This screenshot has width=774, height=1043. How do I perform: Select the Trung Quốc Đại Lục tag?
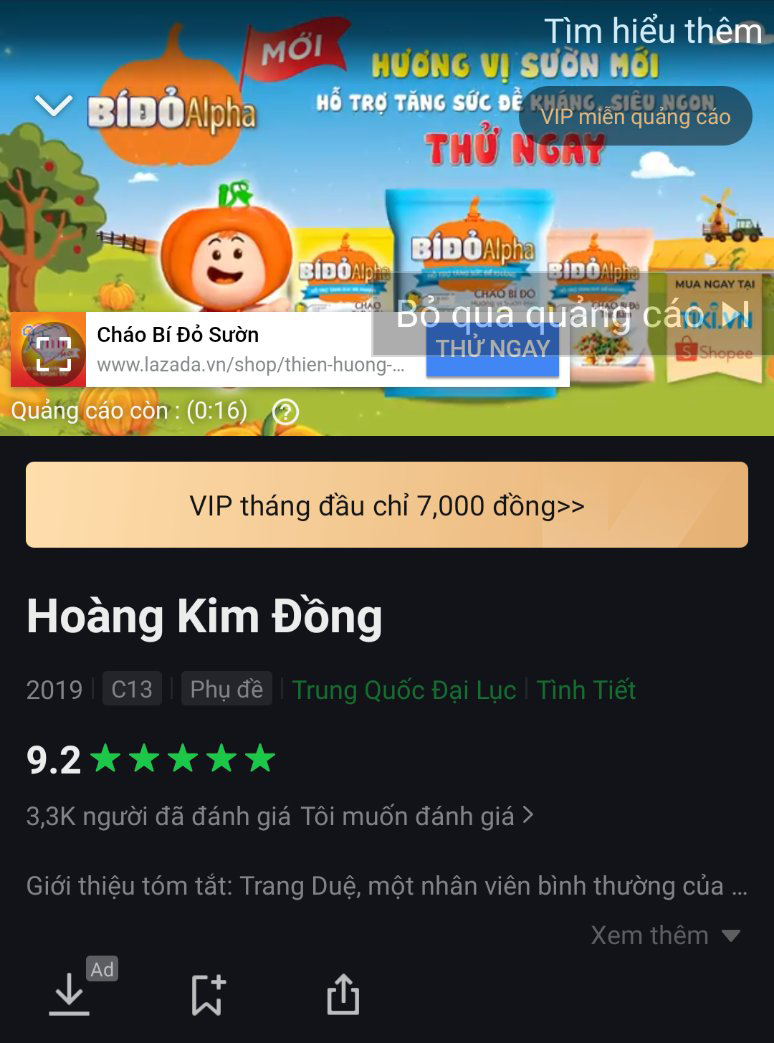click(x=404, y=690)
